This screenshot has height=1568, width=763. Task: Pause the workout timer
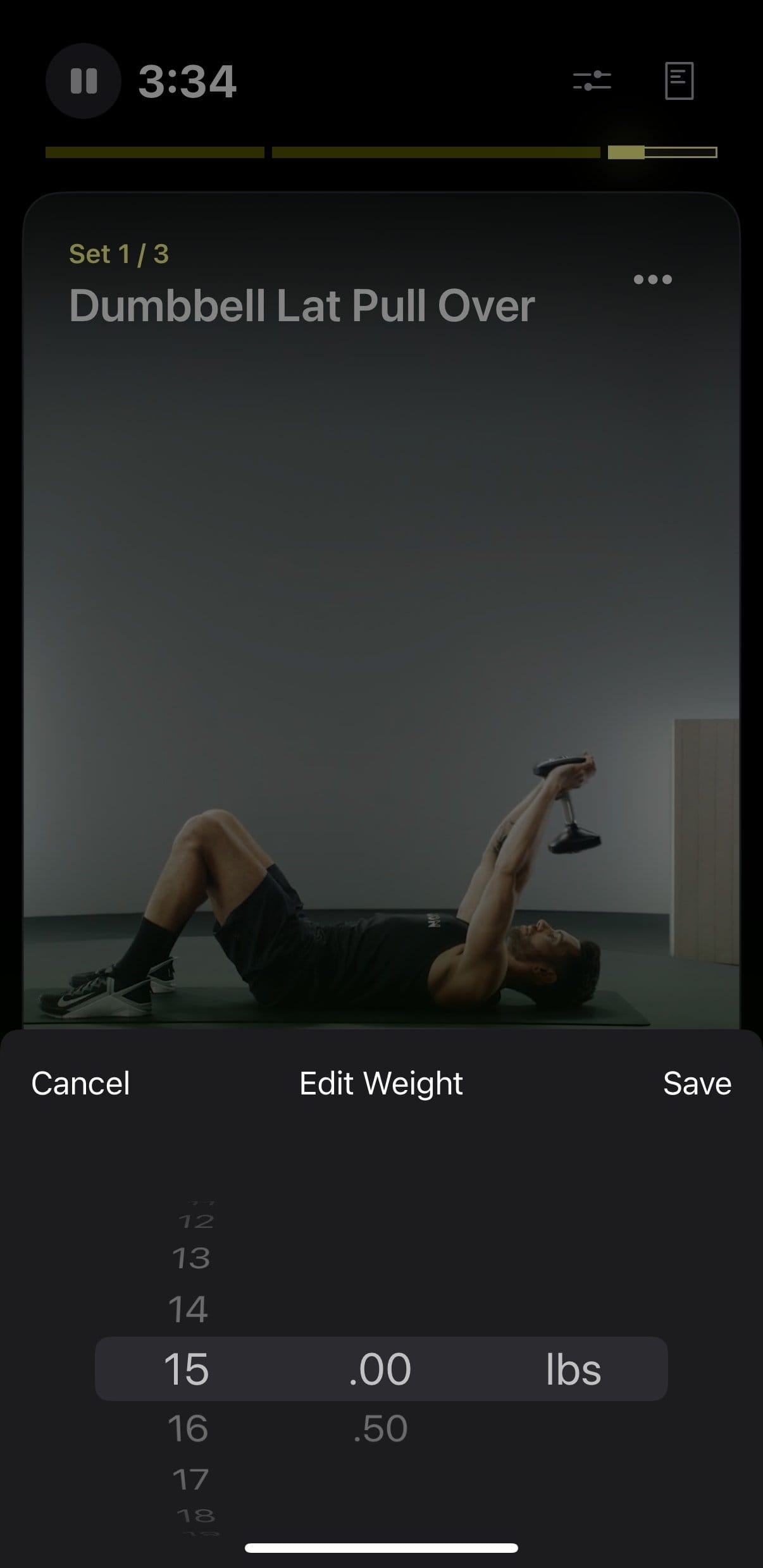84,81
